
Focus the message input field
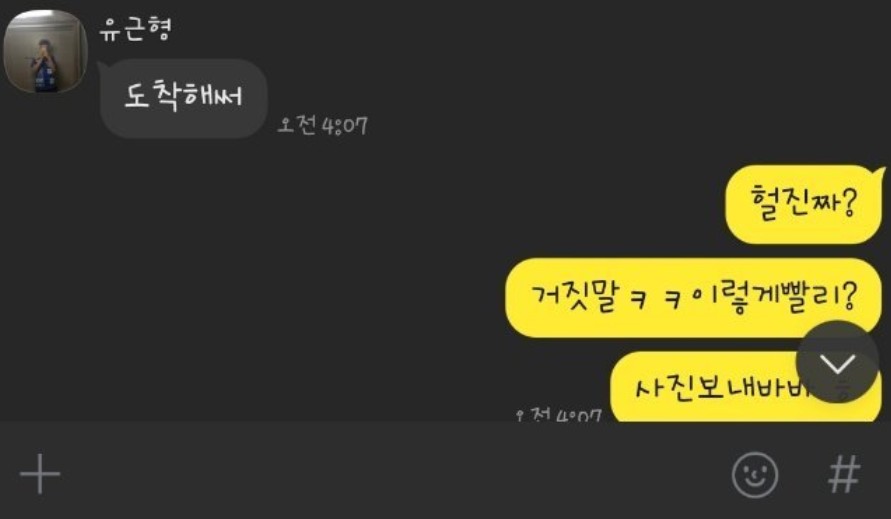coord(390,475)
